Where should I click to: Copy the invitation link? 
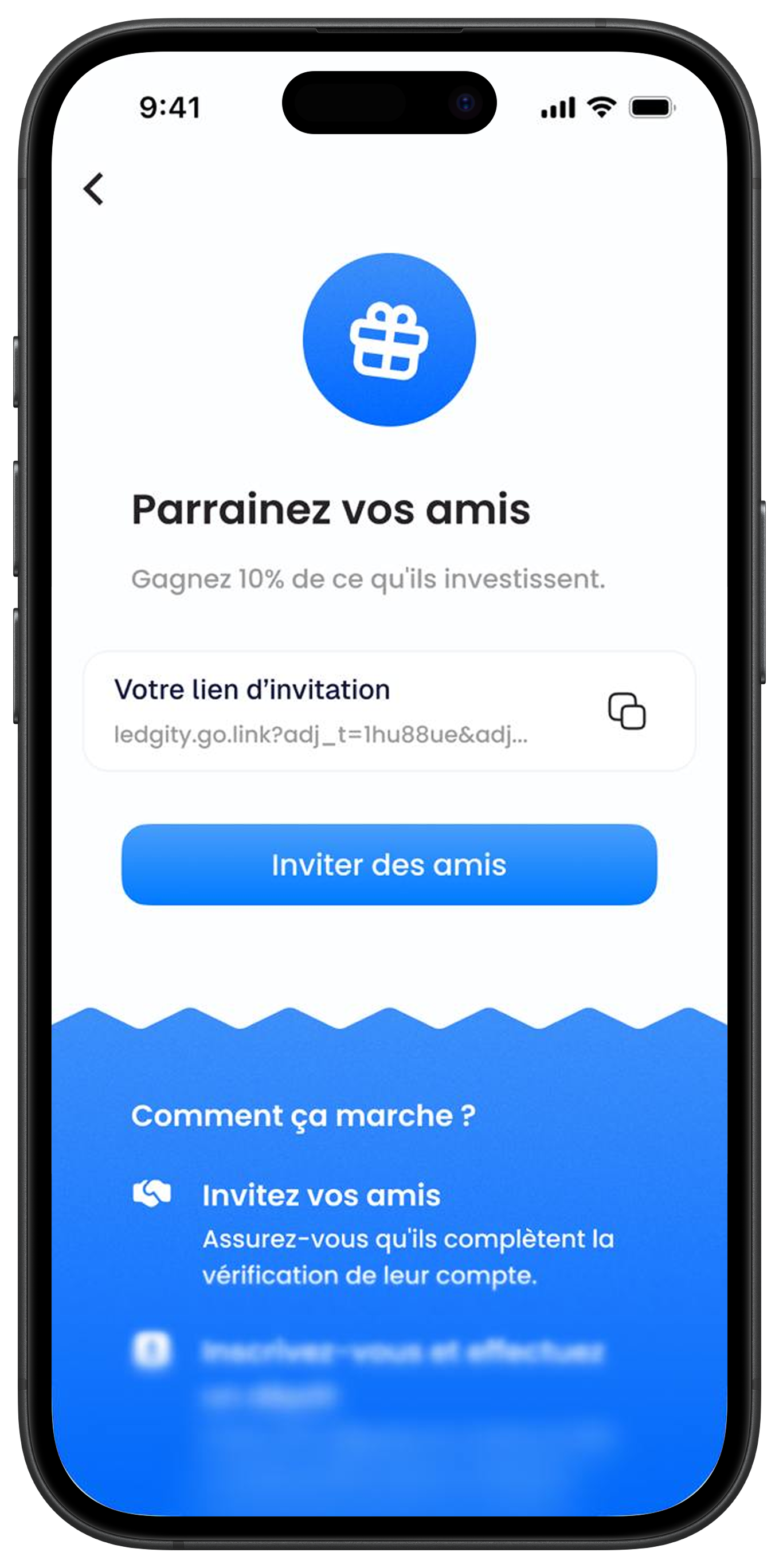pos(627,710)
